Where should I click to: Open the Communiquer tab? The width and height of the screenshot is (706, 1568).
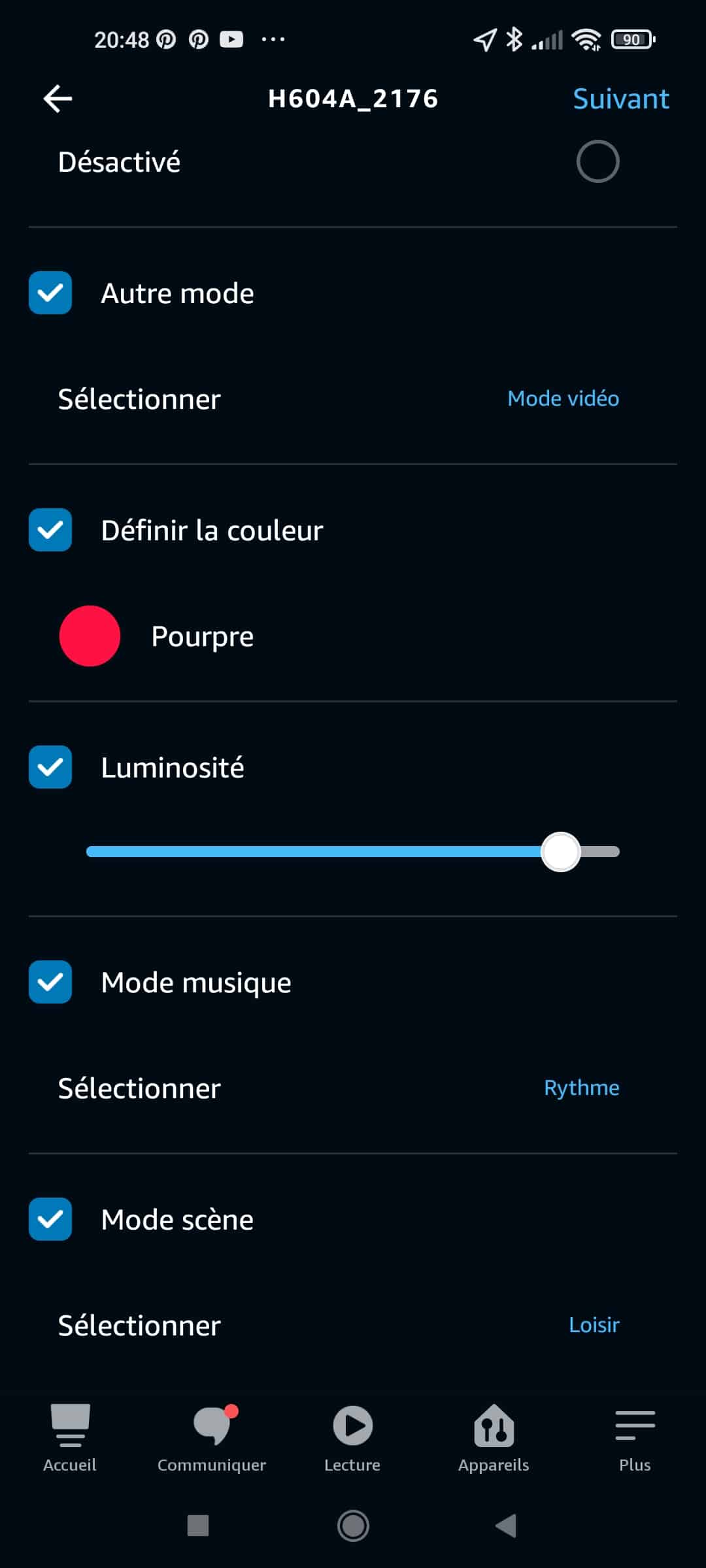(x=212, y=1438)
